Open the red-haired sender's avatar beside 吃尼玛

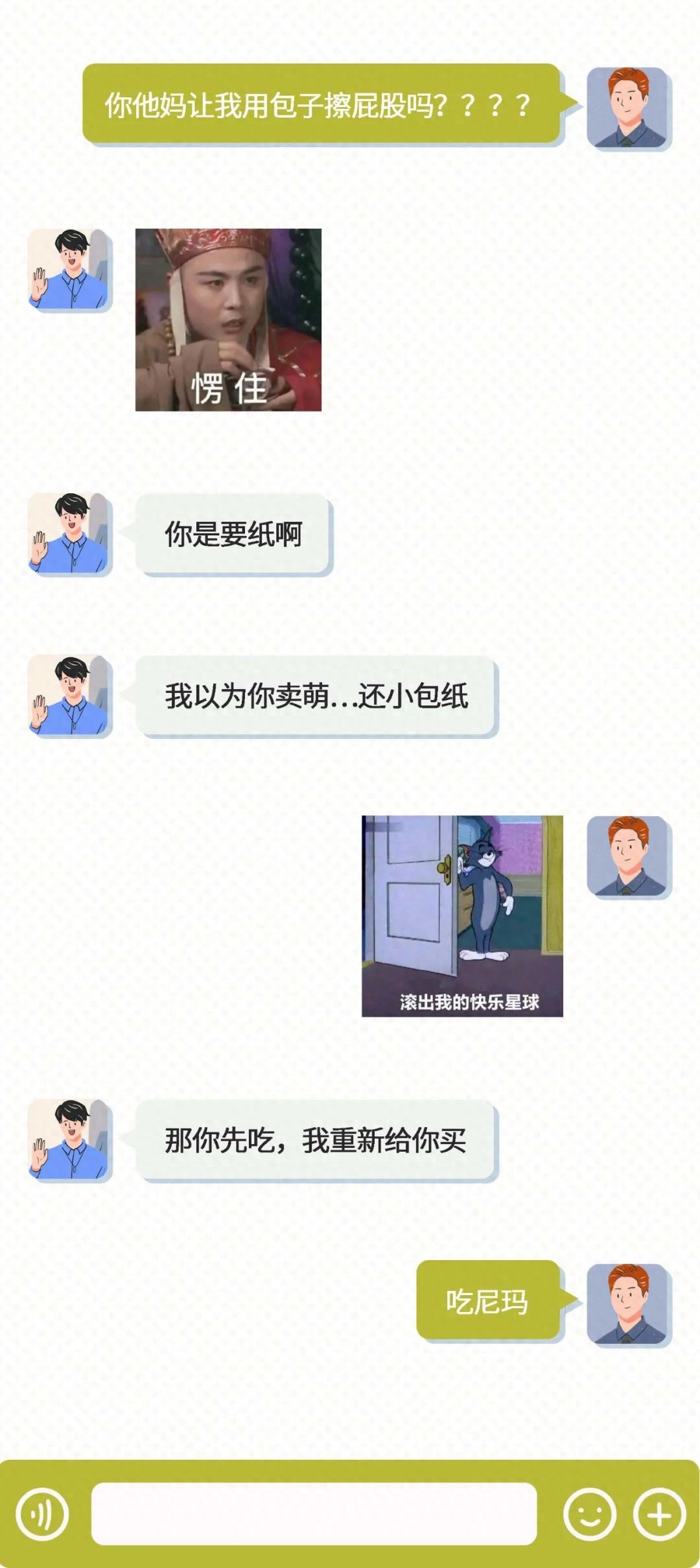pos(628,1304)
